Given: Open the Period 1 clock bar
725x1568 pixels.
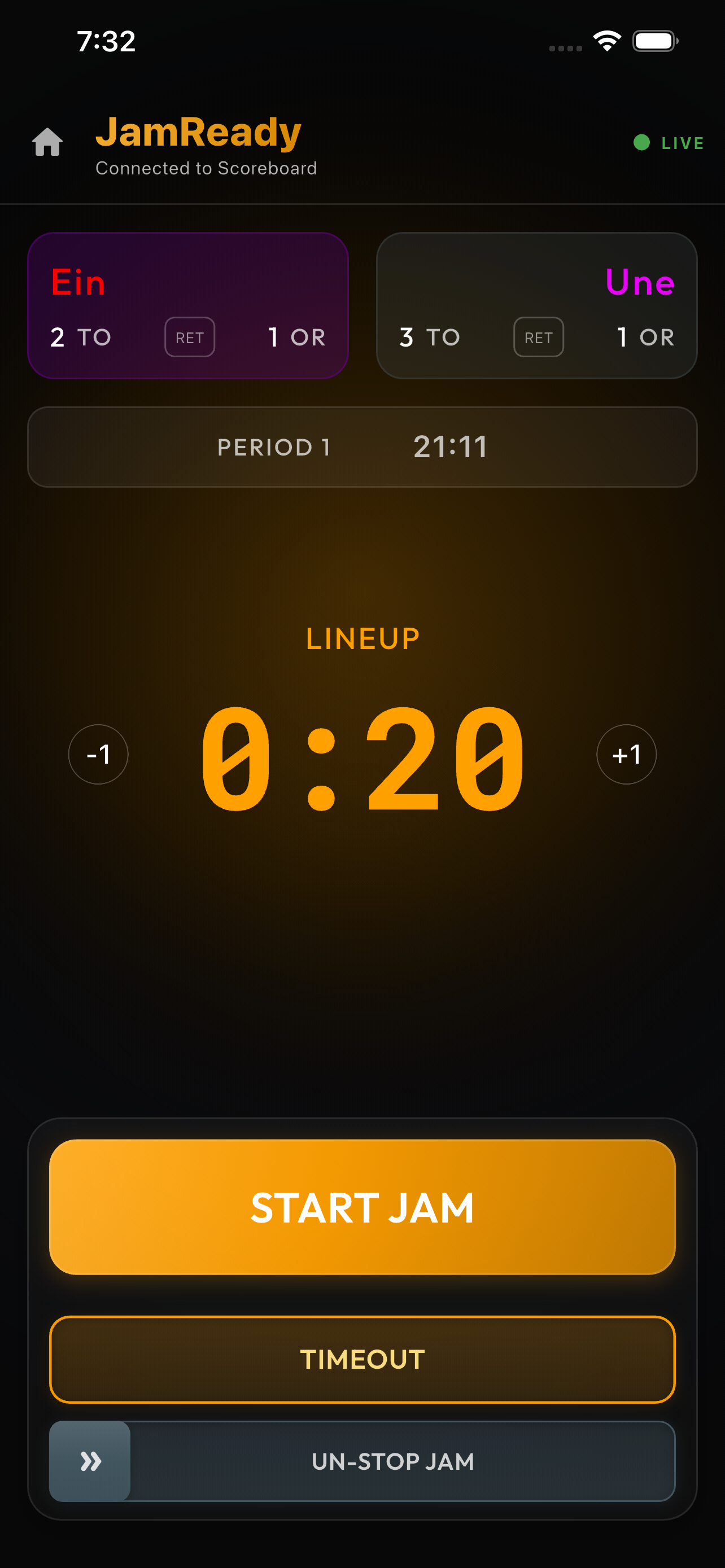Looking at the screenshot, I should (x=362, y=447).
